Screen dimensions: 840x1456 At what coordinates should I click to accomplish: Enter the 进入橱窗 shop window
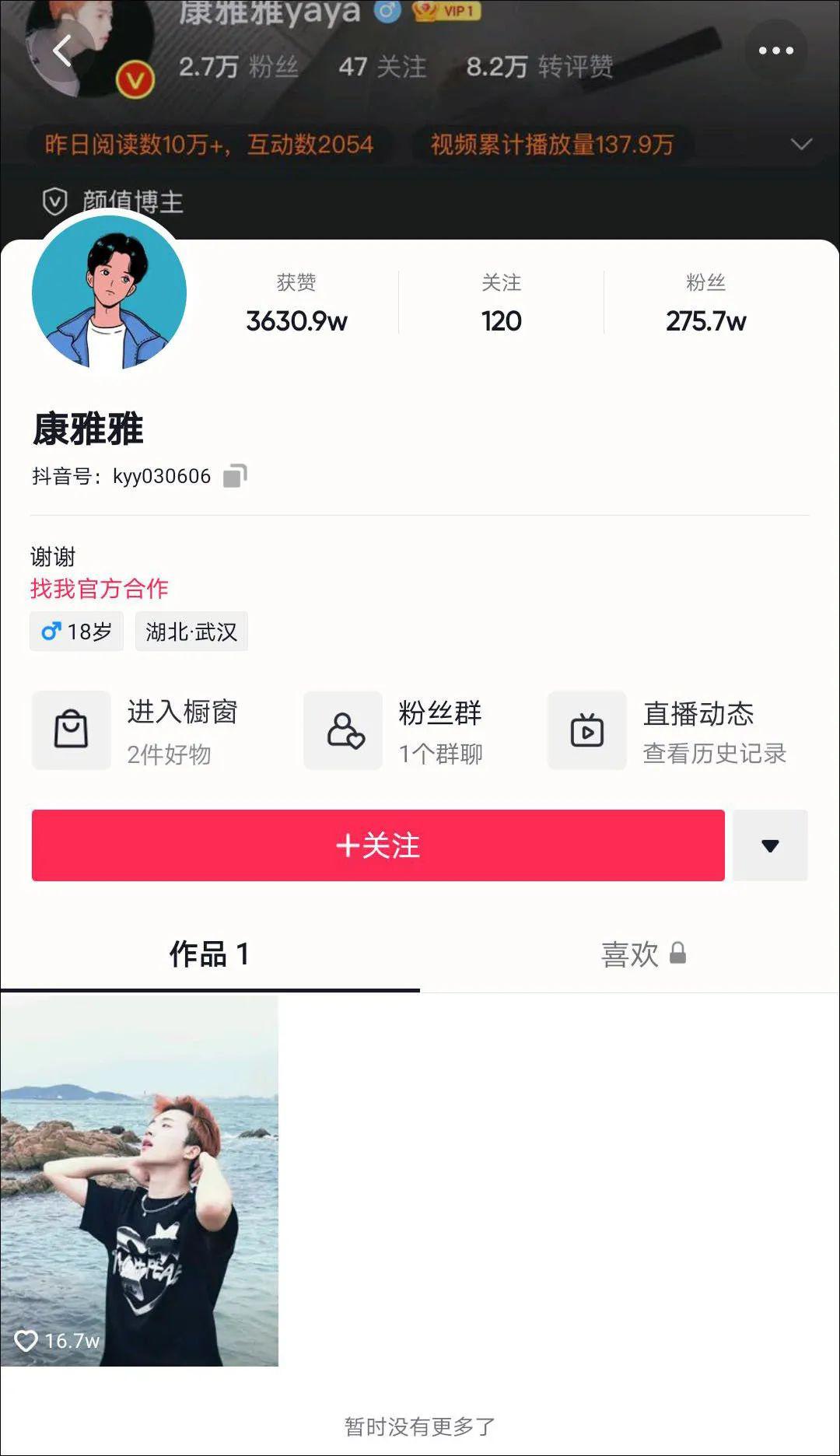pyautogui.click(x=136, y=730)
